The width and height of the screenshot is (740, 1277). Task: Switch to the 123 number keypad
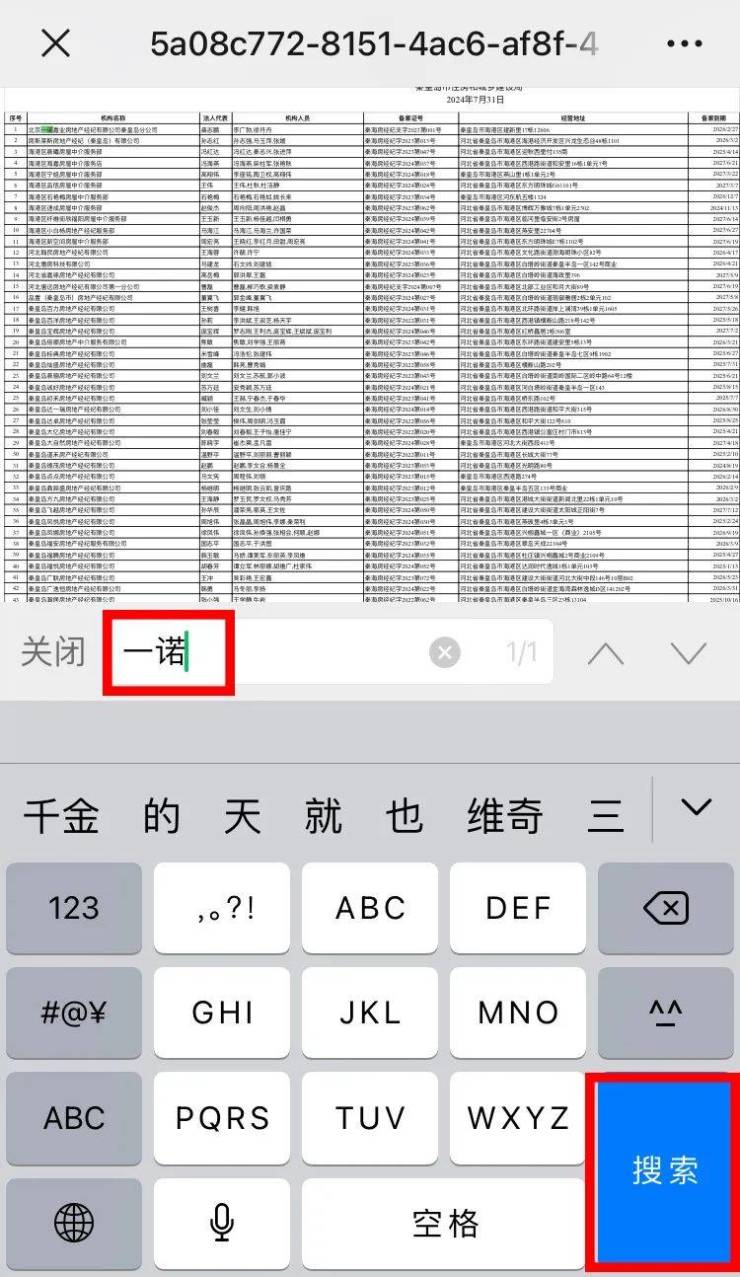[x=74, y=908]
